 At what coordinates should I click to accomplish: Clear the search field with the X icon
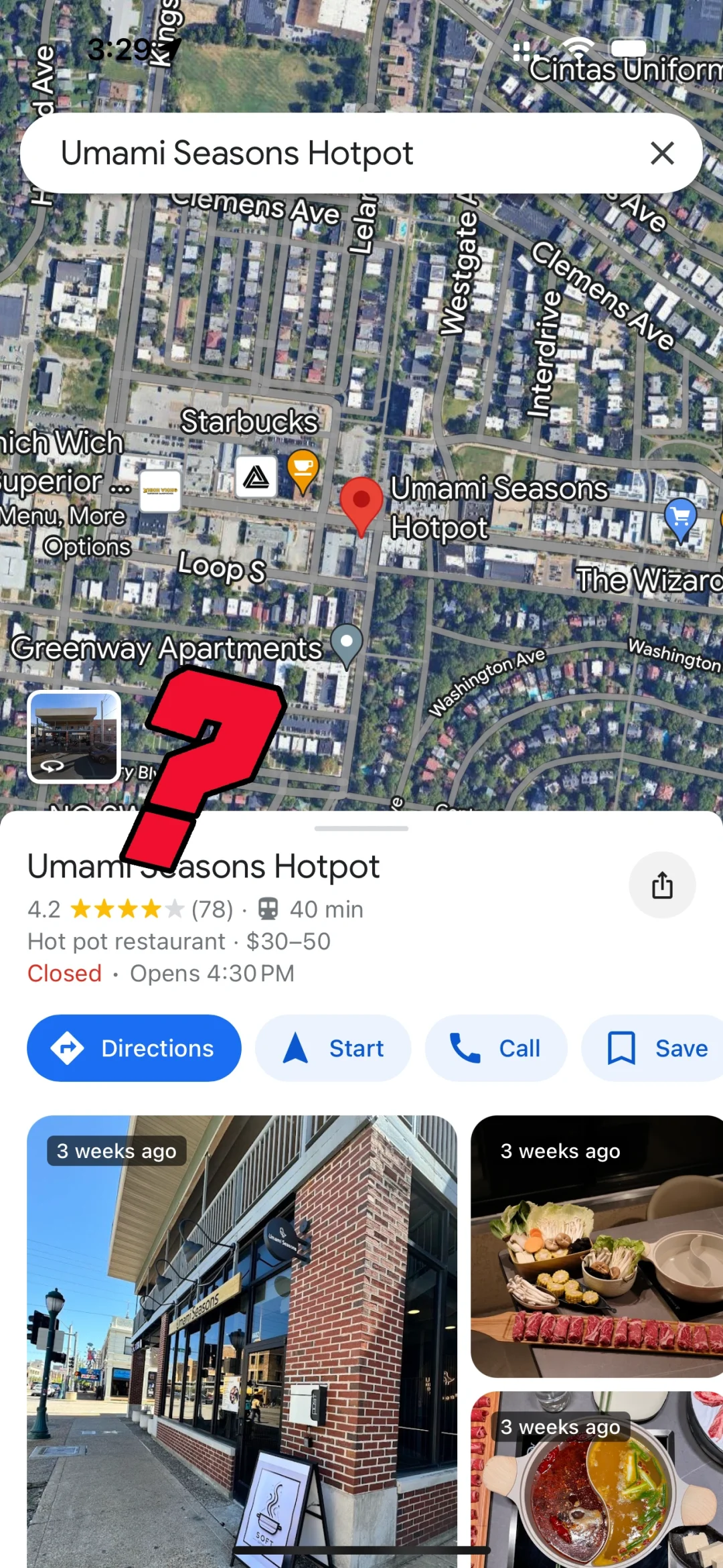pos(662,153)
